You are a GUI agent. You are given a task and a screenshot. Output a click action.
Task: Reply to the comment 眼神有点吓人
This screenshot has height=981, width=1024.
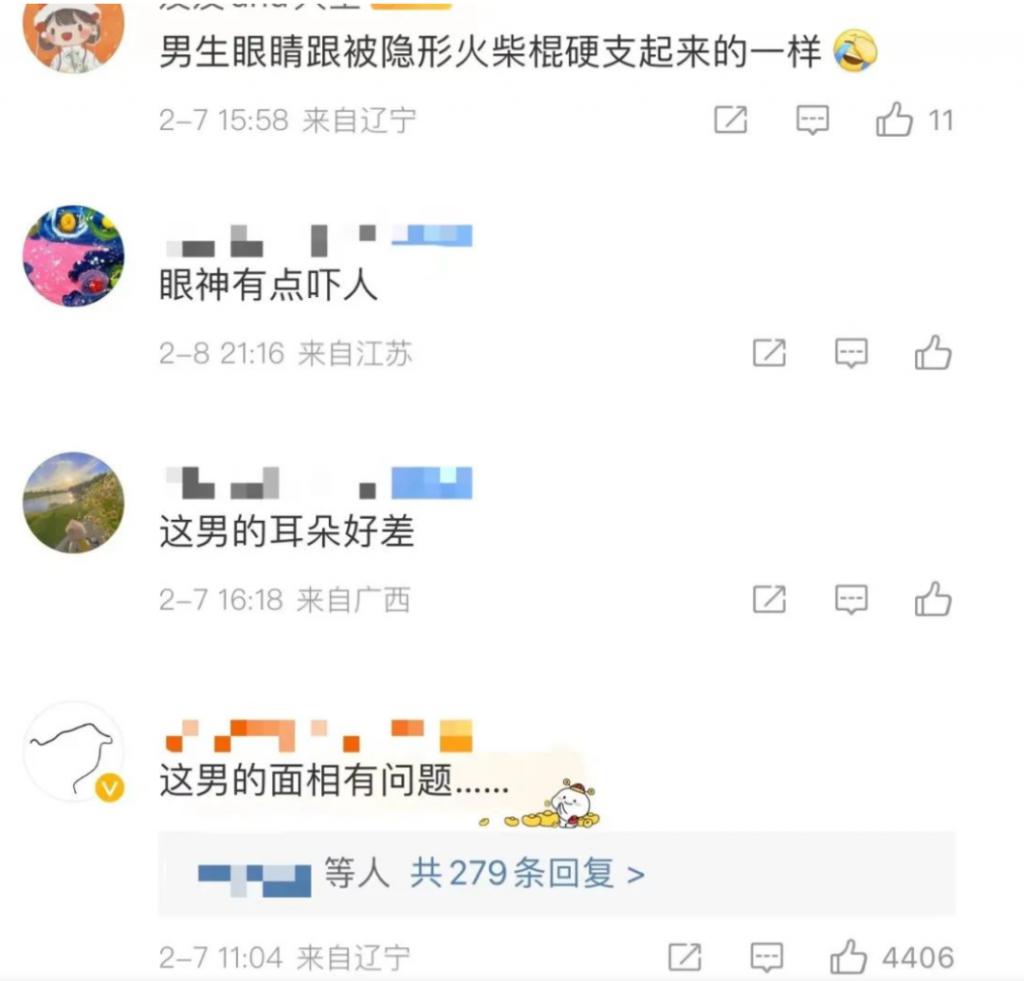tap(851, 353)
